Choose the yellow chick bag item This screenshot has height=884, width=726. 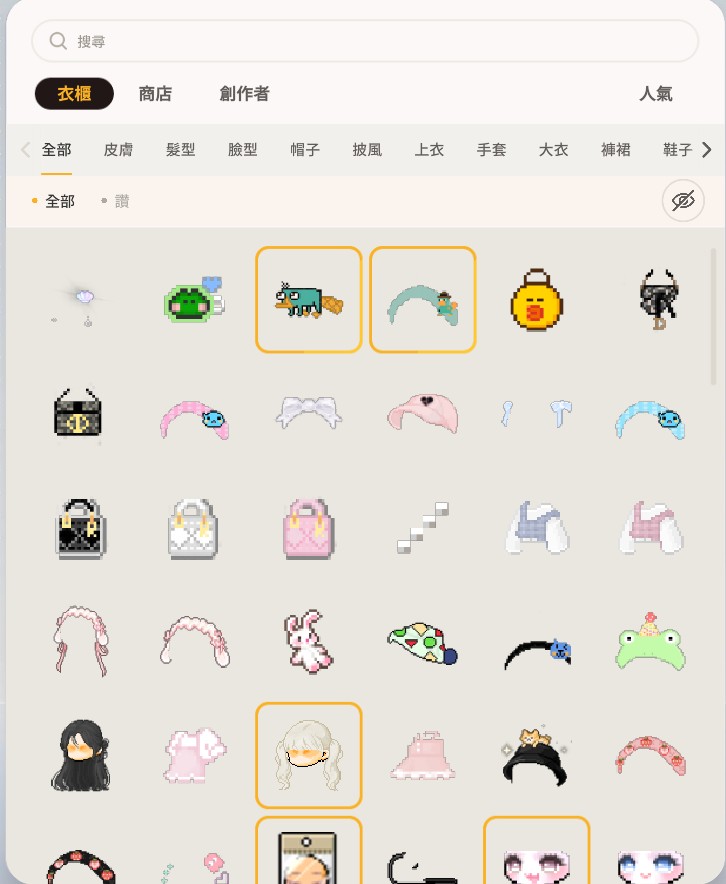[537, 299]
